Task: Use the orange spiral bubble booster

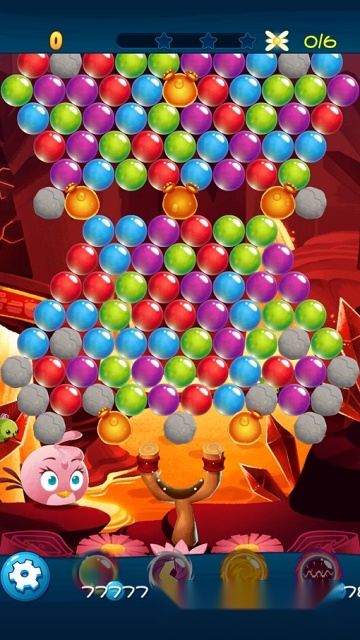Action: [244, 573]
